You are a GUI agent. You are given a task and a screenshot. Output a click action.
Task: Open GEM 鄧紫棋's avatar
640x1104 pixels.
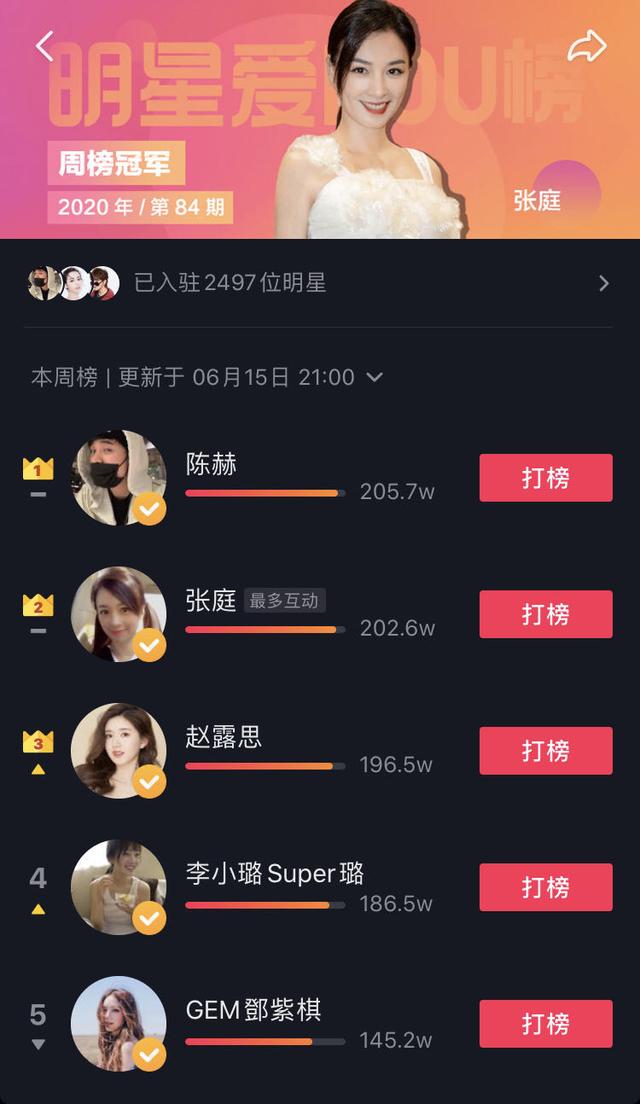(x=118, y=1024)
